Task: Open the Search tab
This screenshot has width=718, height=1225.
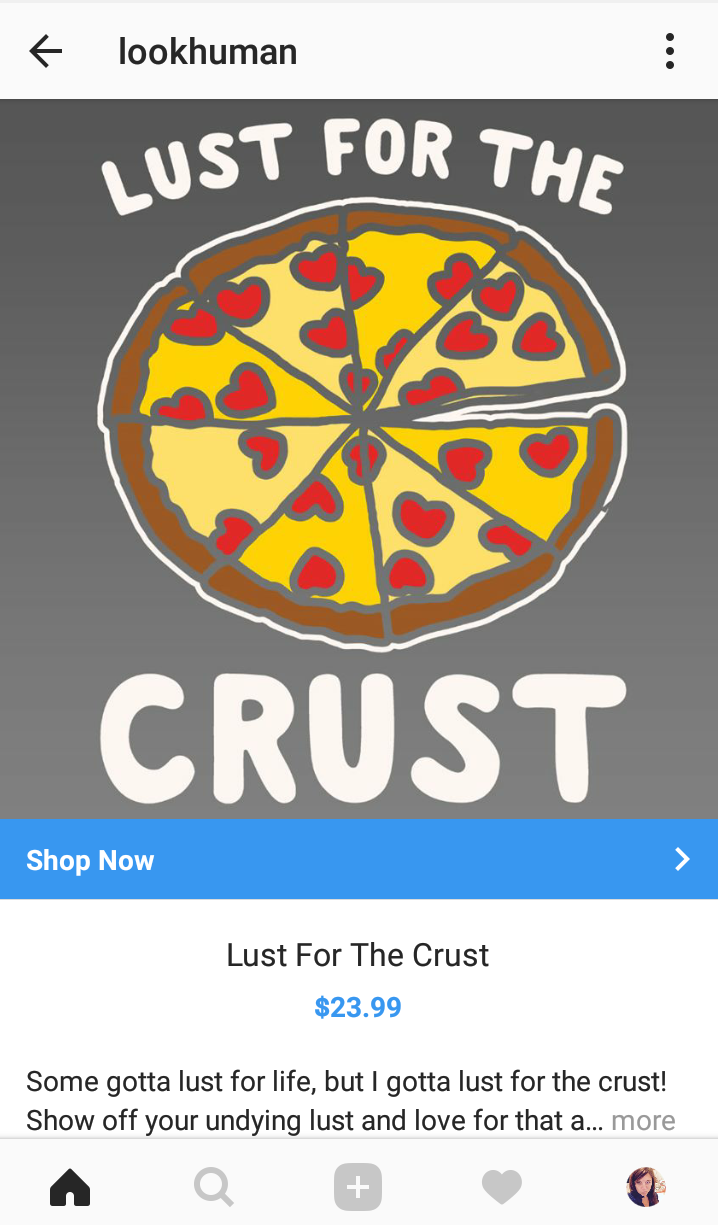Action: pyautogui.click(x=214, y=1187)
